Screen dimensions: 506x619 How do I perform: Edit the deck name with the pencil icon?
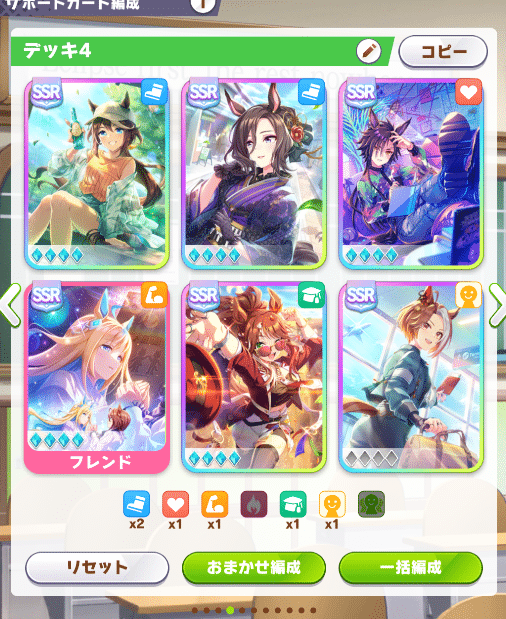pos(369,51)
